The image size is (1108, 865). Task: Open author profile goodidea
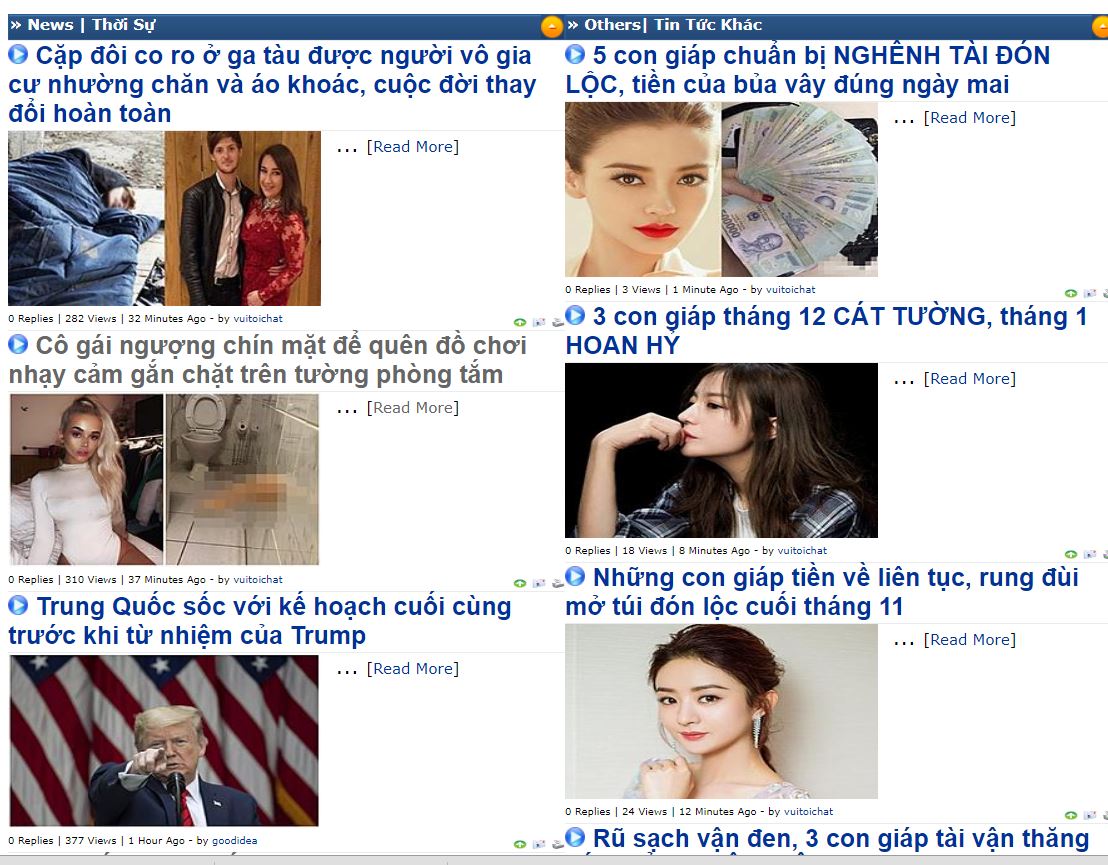click(x=234, y=841)
